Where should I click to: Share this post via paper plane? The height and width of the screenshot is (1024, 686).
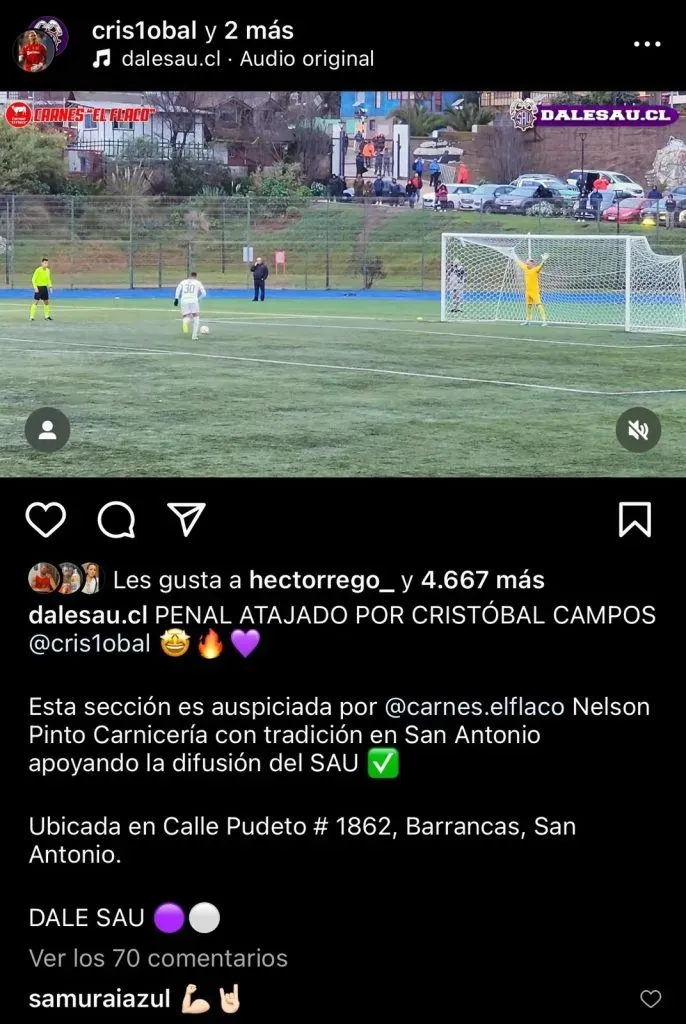point(186,520)
